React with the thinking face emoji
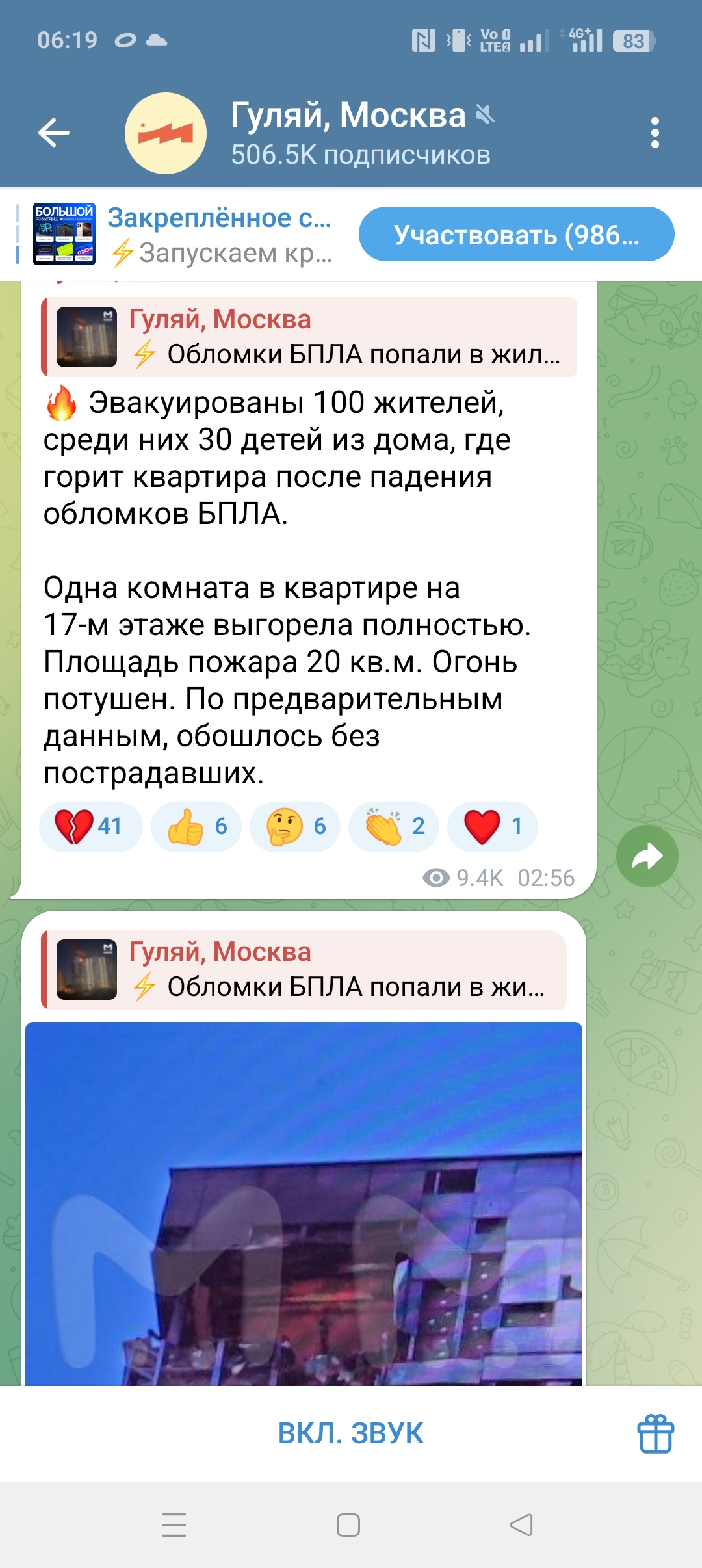This screenshot has height=1568, width=702. 294,826
